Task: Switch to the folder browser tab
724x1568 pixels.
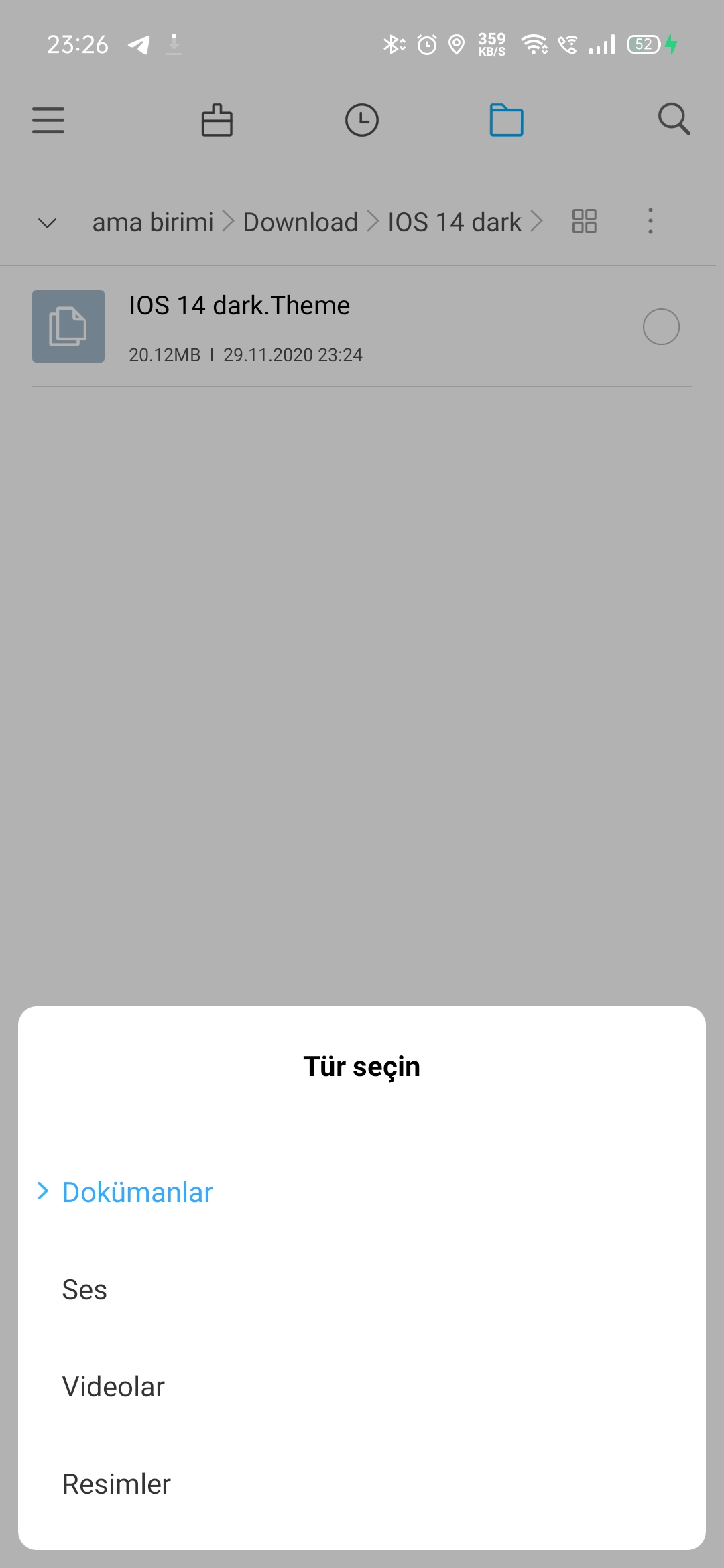Action: 507,120
